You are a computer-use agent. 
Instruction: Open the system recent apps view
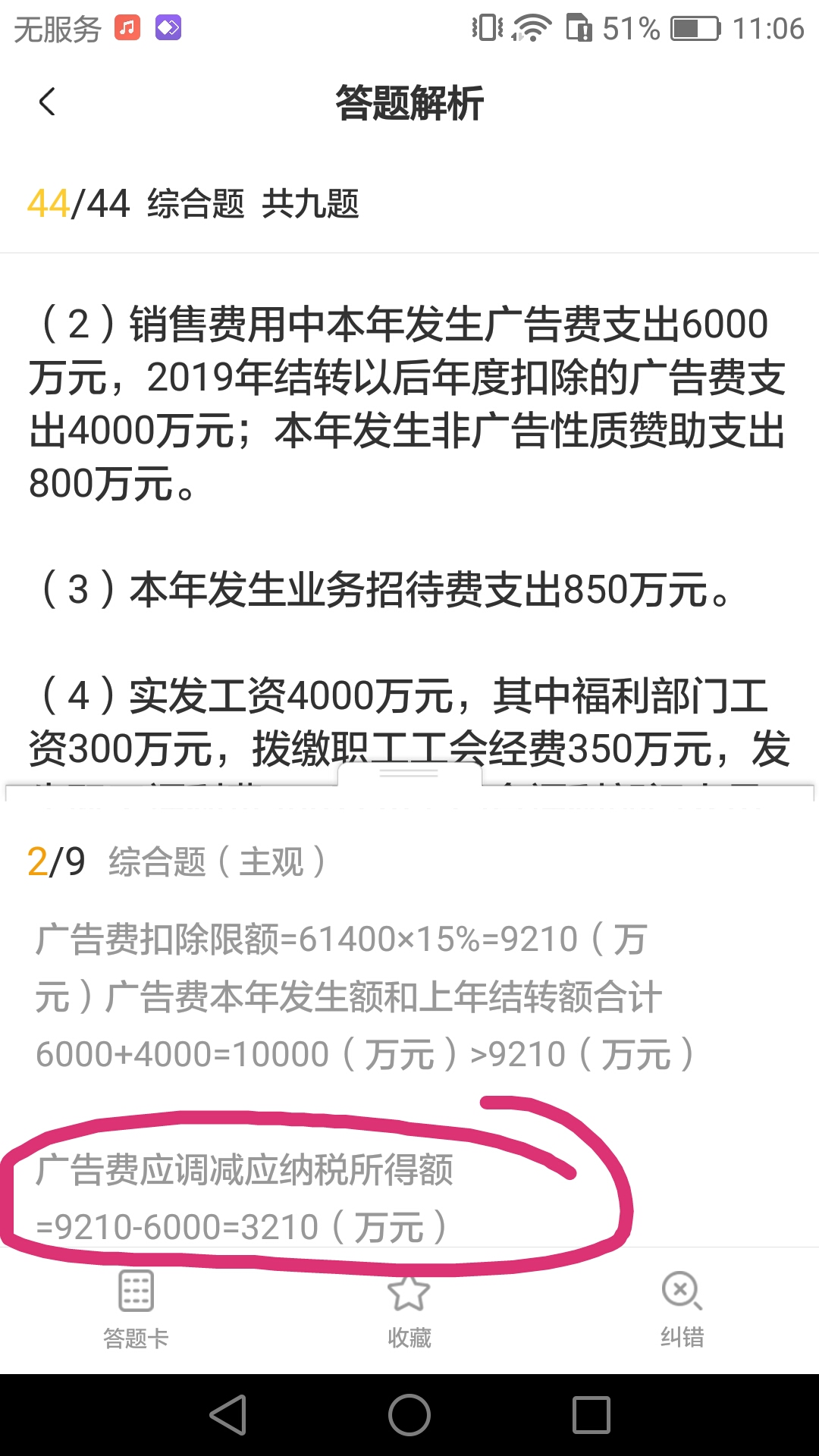tap(591, 1415)
